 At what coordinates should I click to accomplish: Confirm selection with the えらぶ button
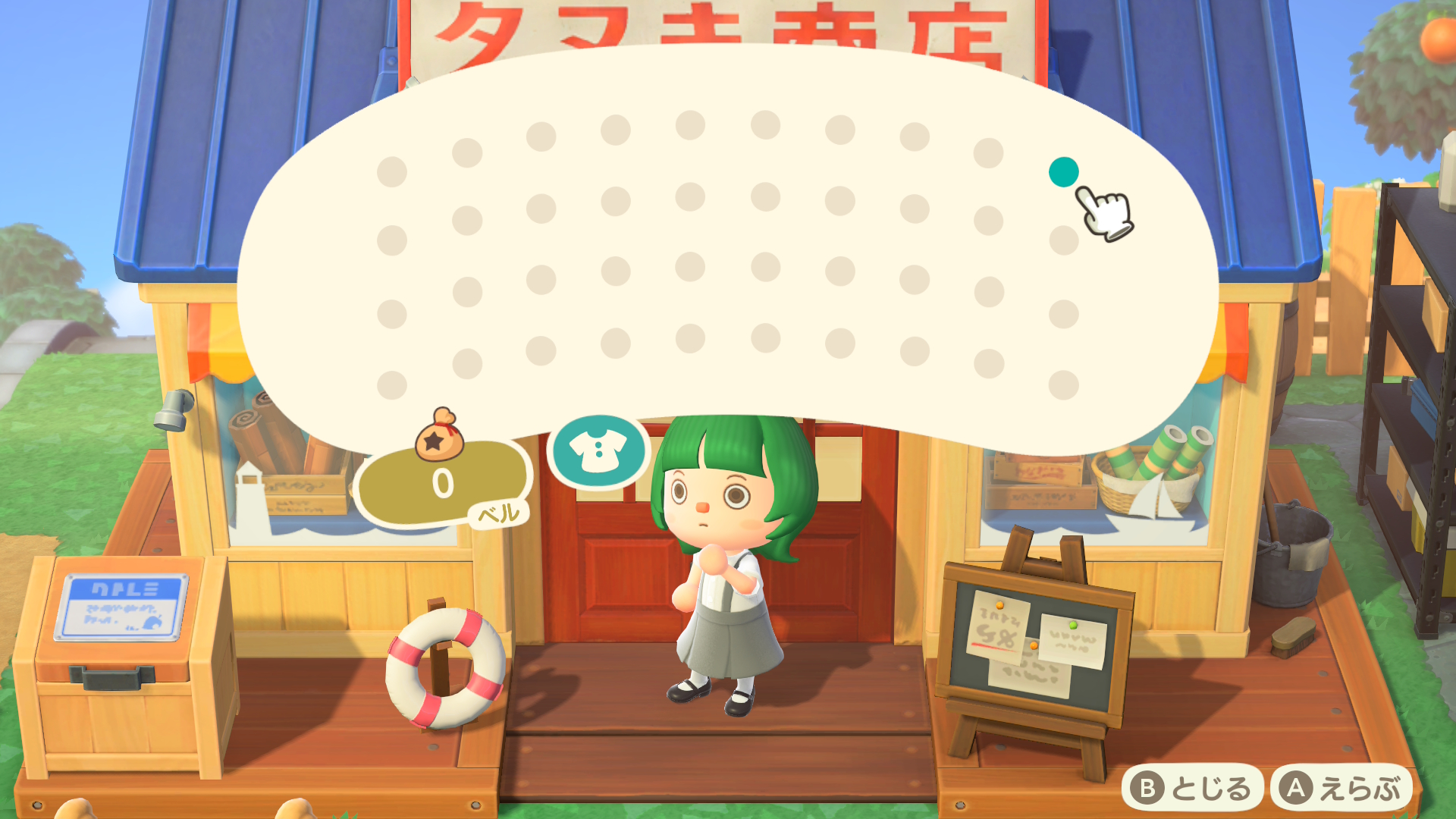click(x=1341, y=789)
